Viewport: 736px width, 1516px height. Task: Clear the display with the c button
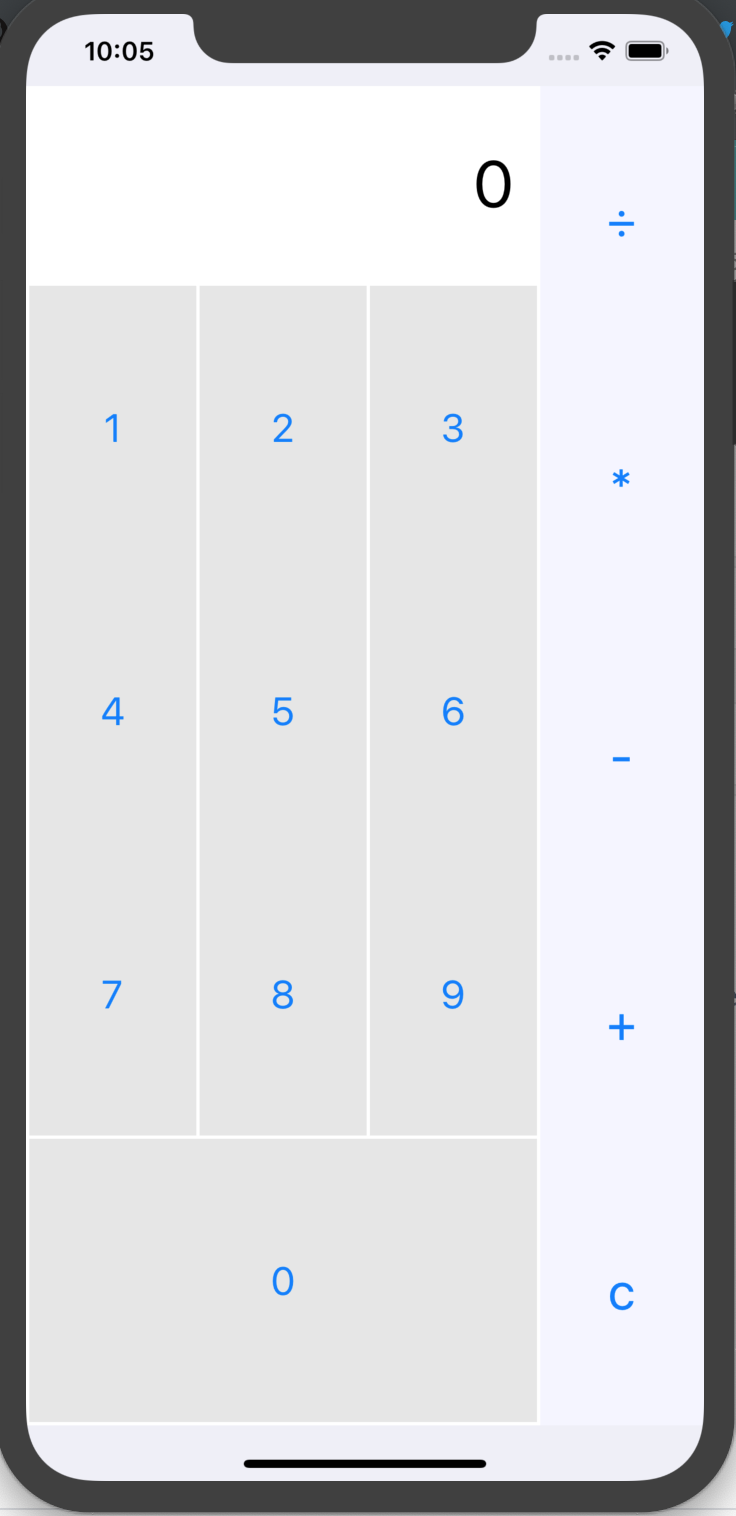coord(621,1295)
